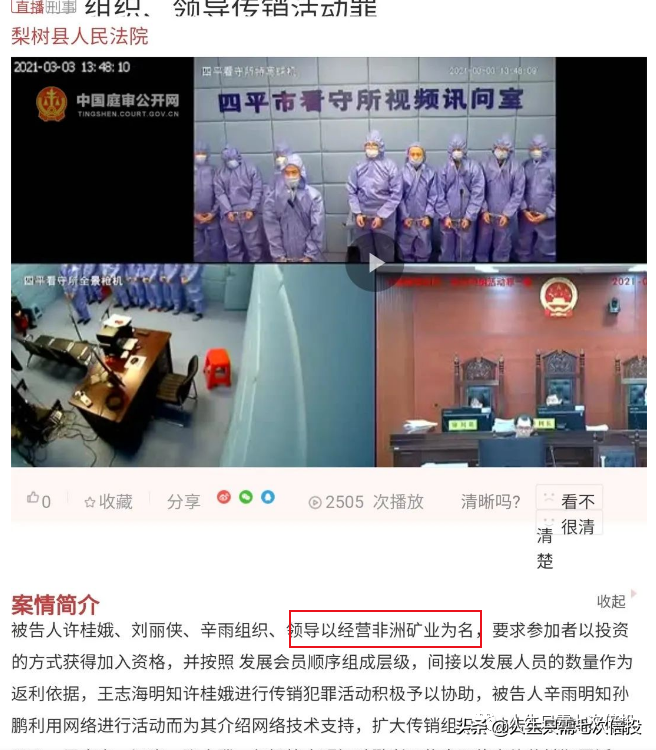Open the 梨树县人民法院 court page

[x=79, y=36]
